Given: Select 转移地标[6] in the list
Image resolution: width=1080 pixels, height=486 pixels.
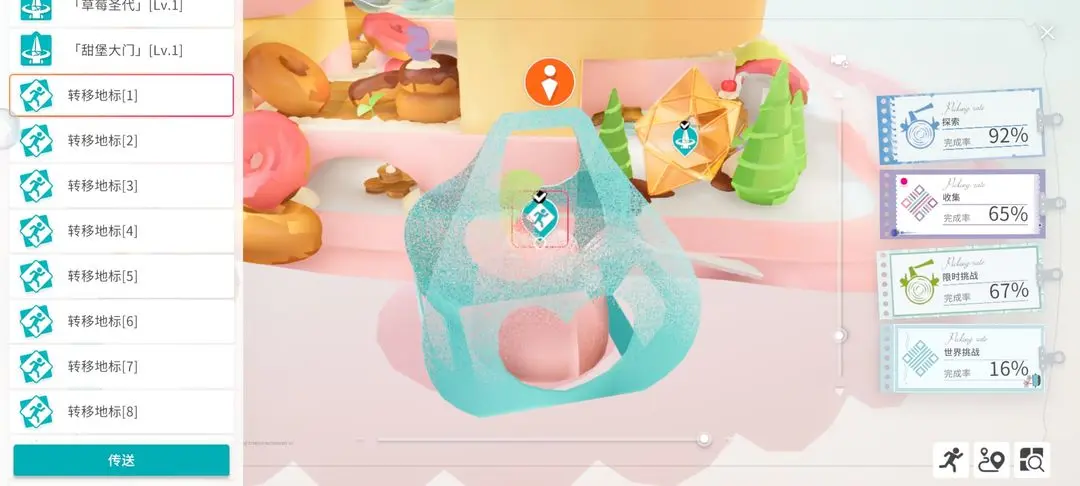Looking at the screenshot, I should click(x=121, y=321).
